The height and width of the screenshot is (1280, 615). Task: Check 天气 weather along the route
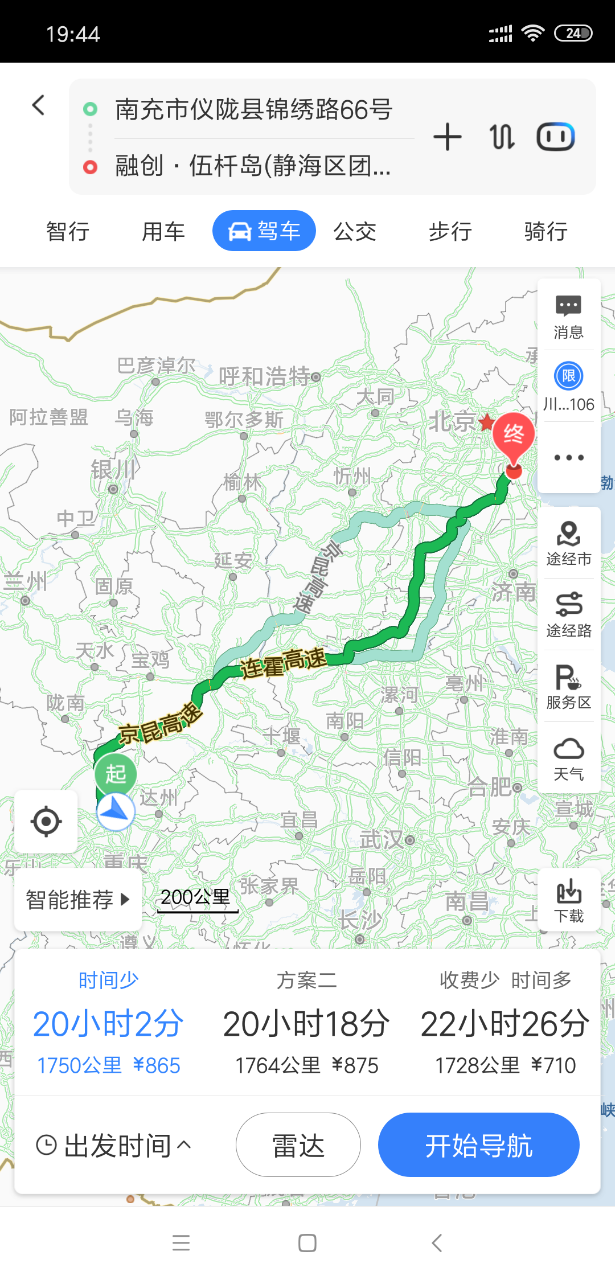tap(569, 759)
